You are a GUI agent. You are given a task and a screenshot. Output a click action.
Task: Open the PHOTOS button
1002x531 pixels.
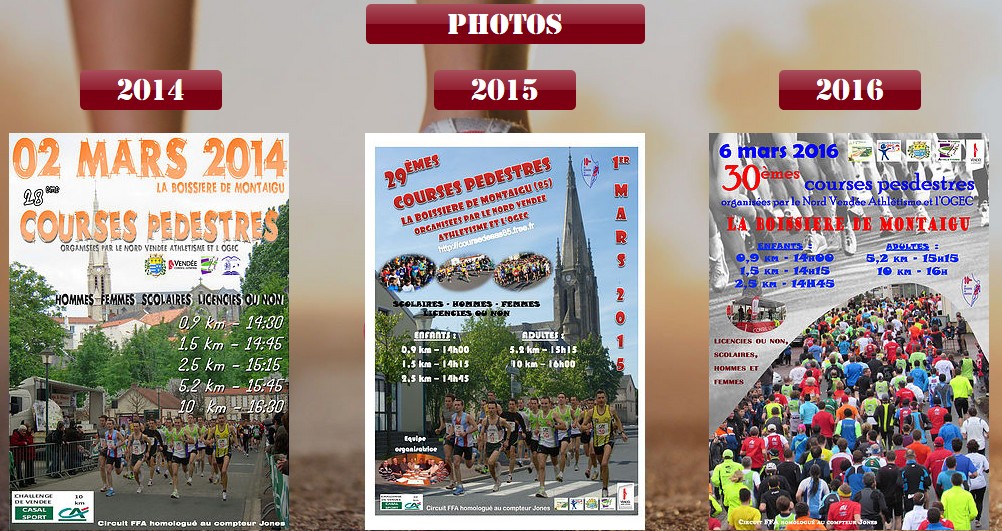pyautogui.click(x=505, y=24)
